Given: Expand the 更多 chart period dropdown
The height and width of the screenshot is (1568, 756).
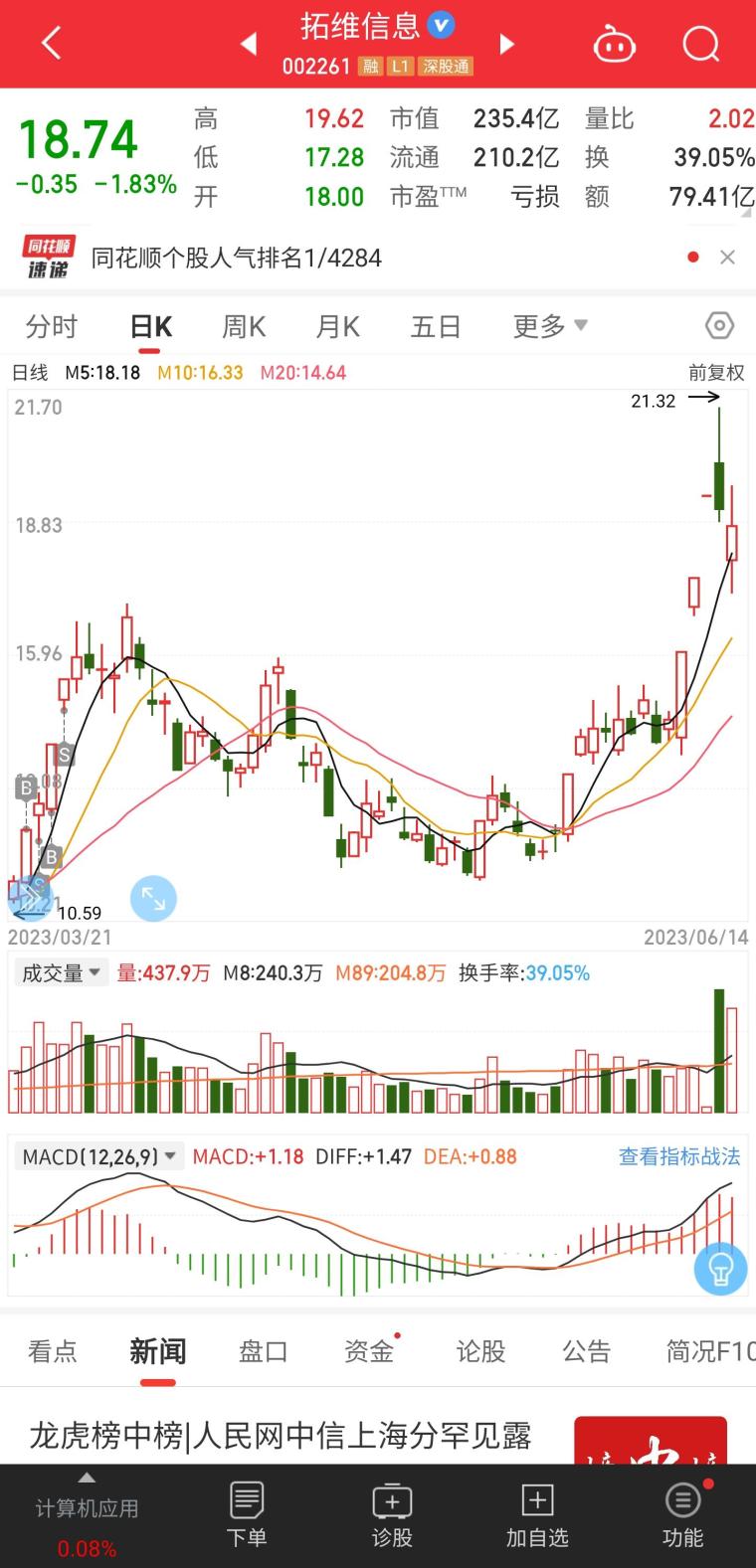Looking at the screenshot, I should click(x=550, y=326).
